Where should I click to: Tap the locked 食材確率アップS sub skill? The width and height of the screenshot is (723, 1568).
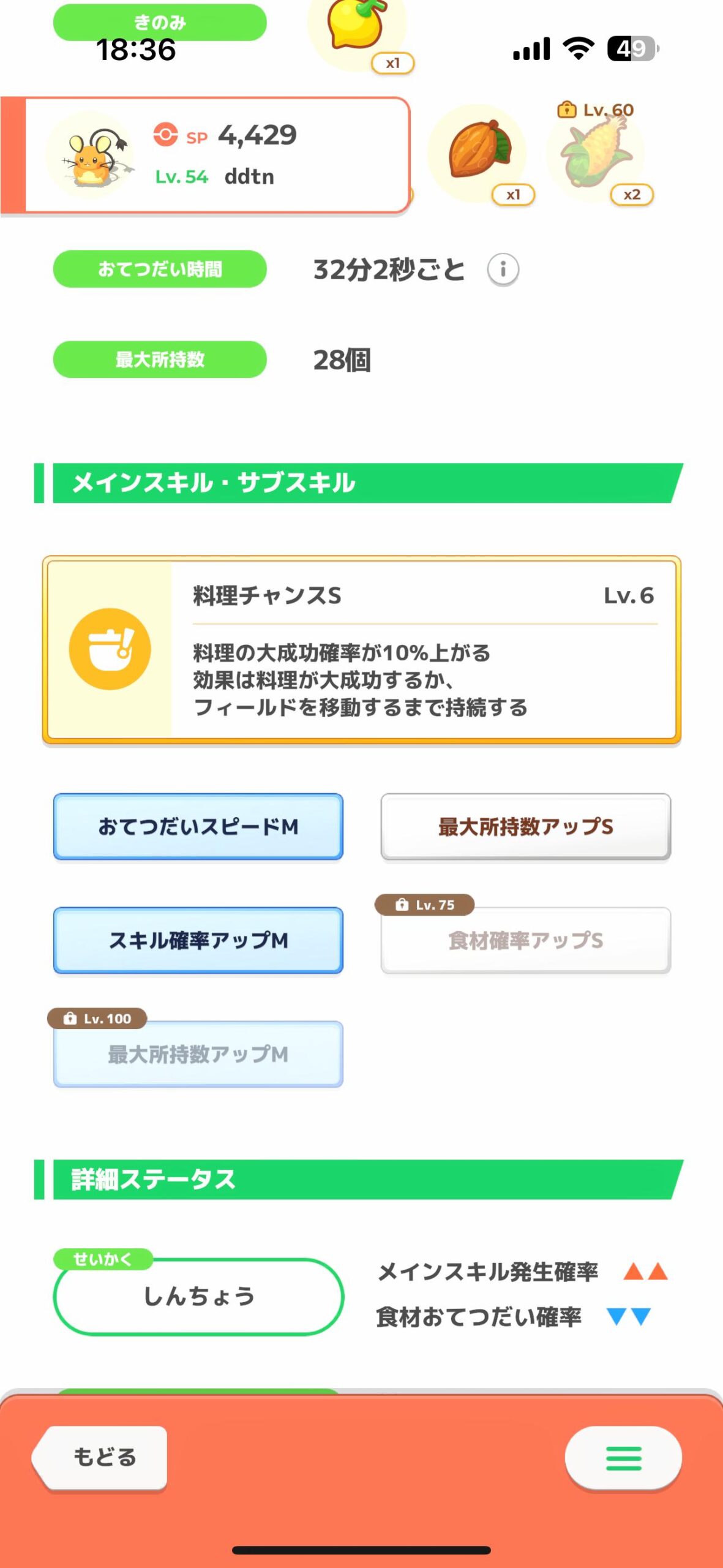(525, 940)
